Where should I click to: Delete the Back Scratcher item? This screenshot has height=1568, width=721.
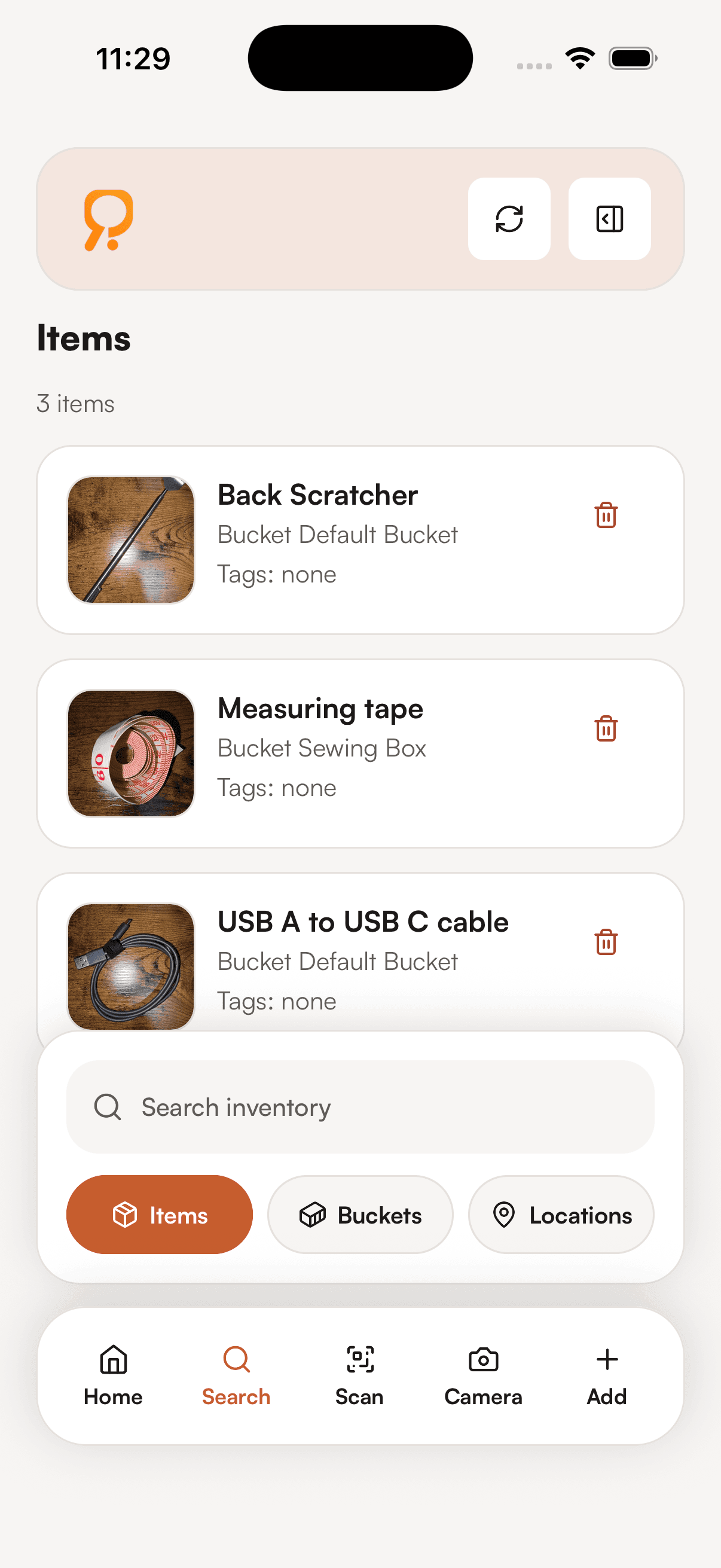click(x=606, y=514)
